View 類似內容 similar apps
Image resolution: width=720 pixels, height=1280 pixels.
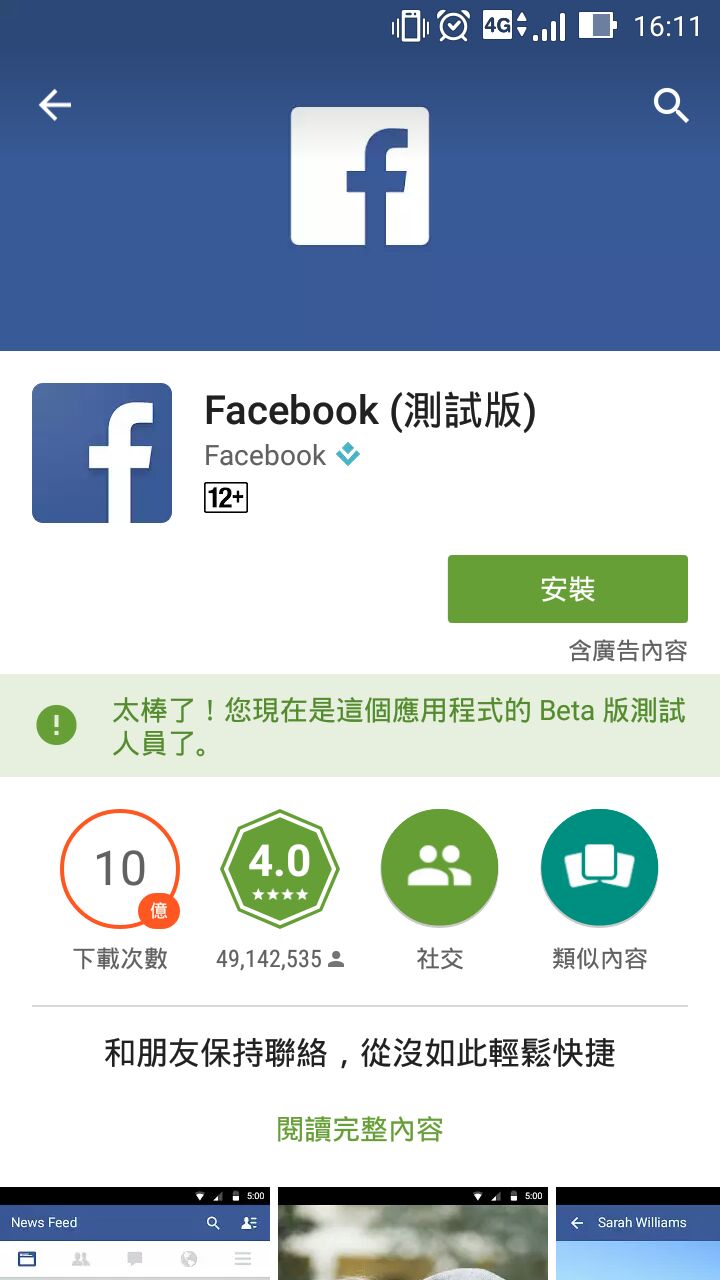(x=599, y=868)
